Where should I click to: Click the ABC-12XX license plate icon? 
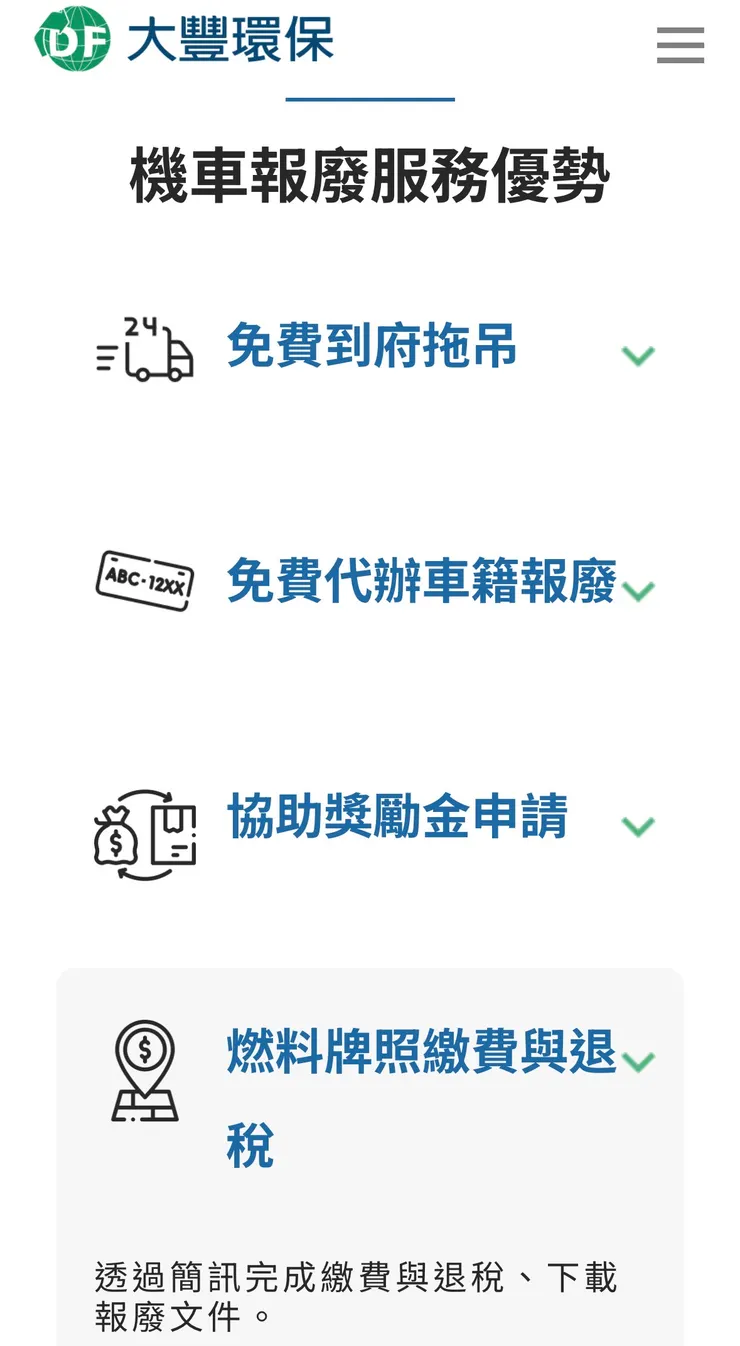(145, 580)
